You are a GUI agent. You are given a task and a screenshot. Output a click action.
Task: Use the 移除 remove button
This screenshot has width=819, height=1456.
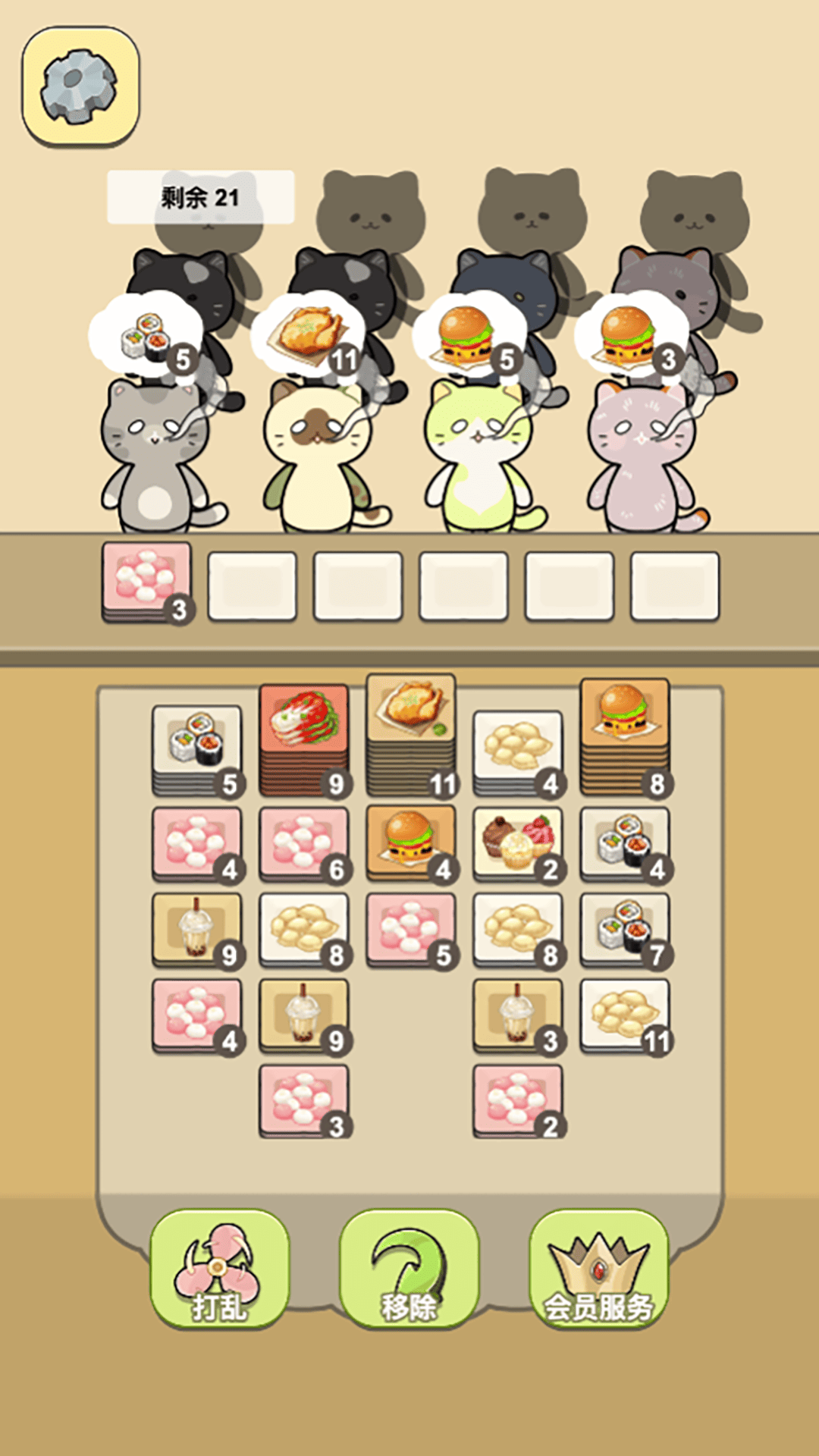(409, 1268)
